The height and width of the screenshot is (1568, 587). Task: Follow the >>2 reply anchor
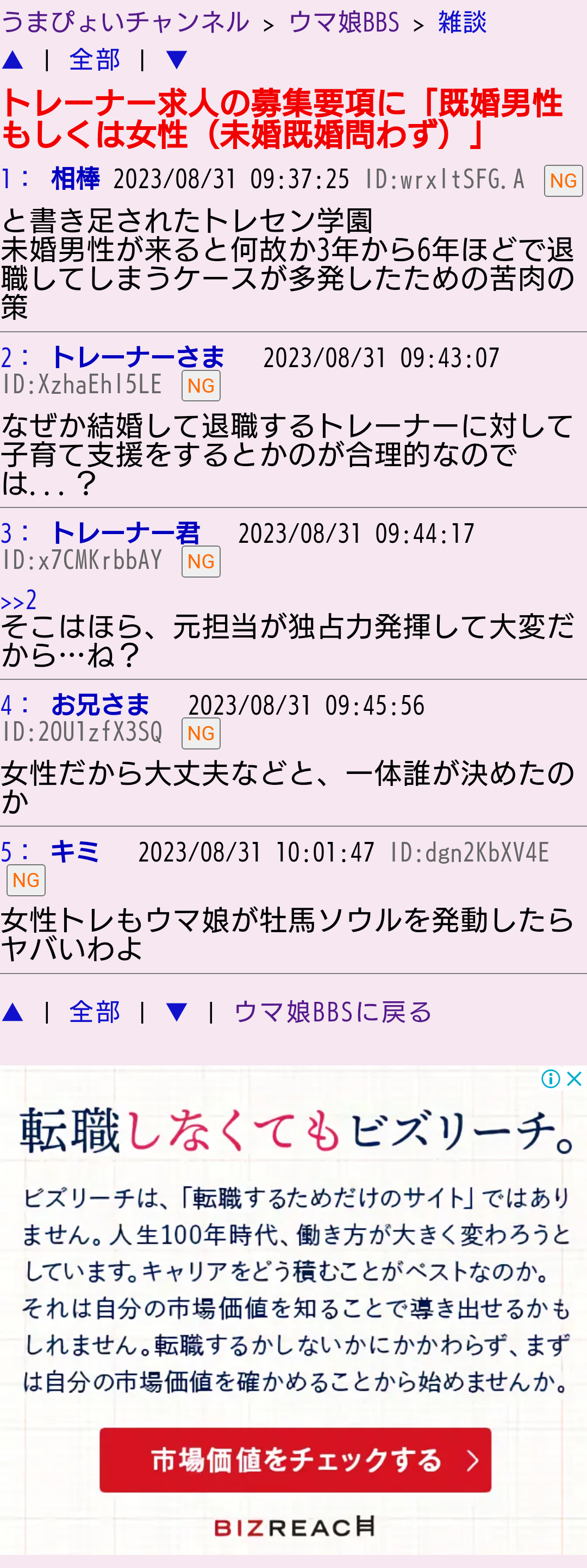point(19,601)
